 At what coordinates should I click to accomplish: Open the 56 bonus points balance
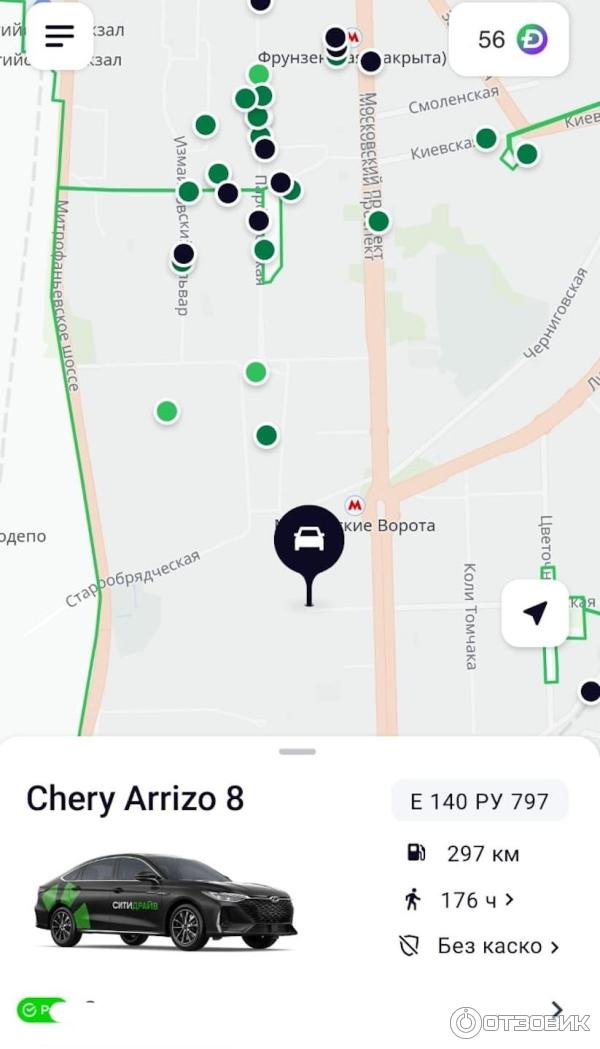tap(509, 40)
